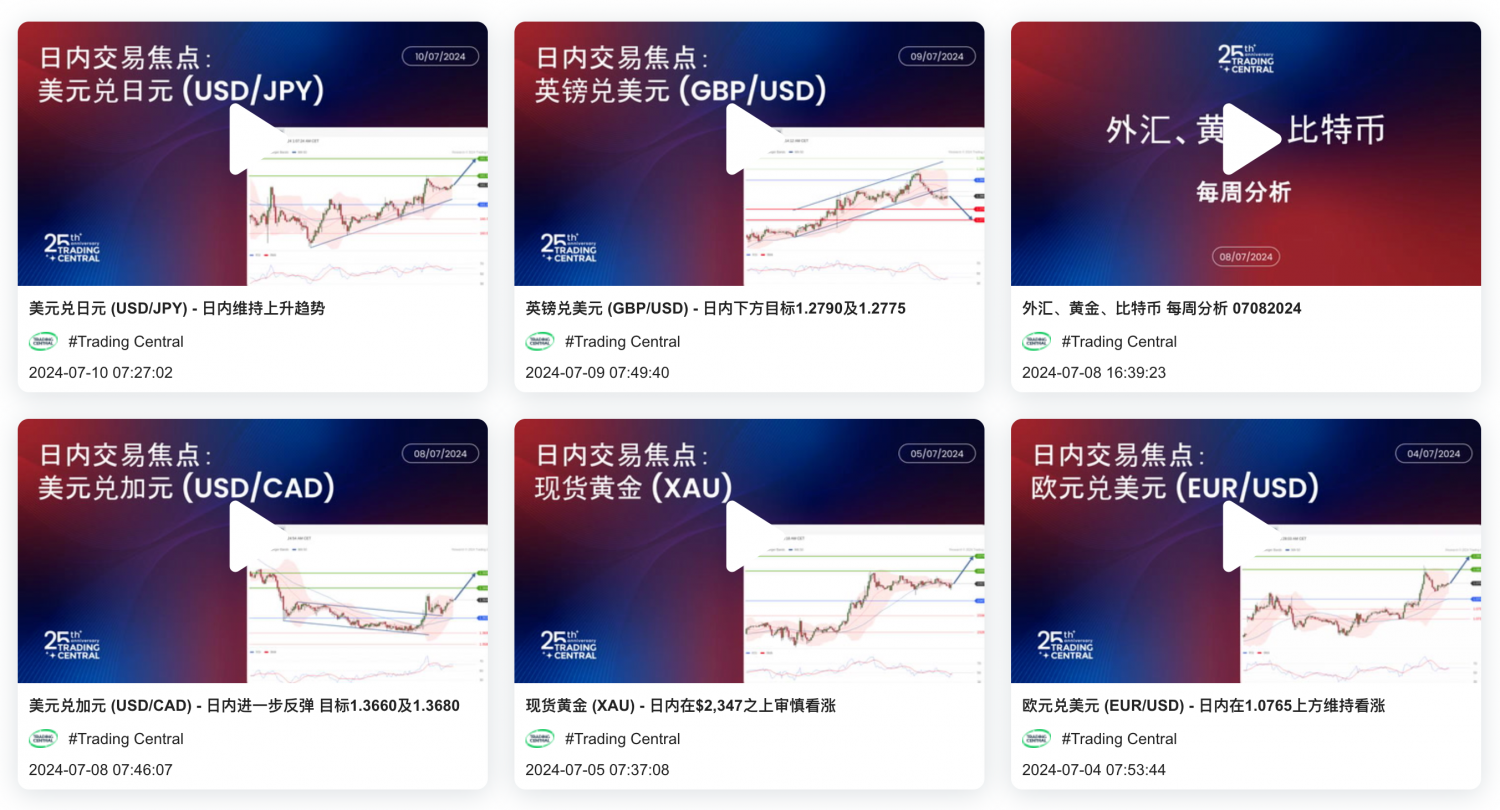The image size is (1500, 810).
Task: Open the 英镑兑美元 (GBP/USD) article title
Action: coord(715,309)
